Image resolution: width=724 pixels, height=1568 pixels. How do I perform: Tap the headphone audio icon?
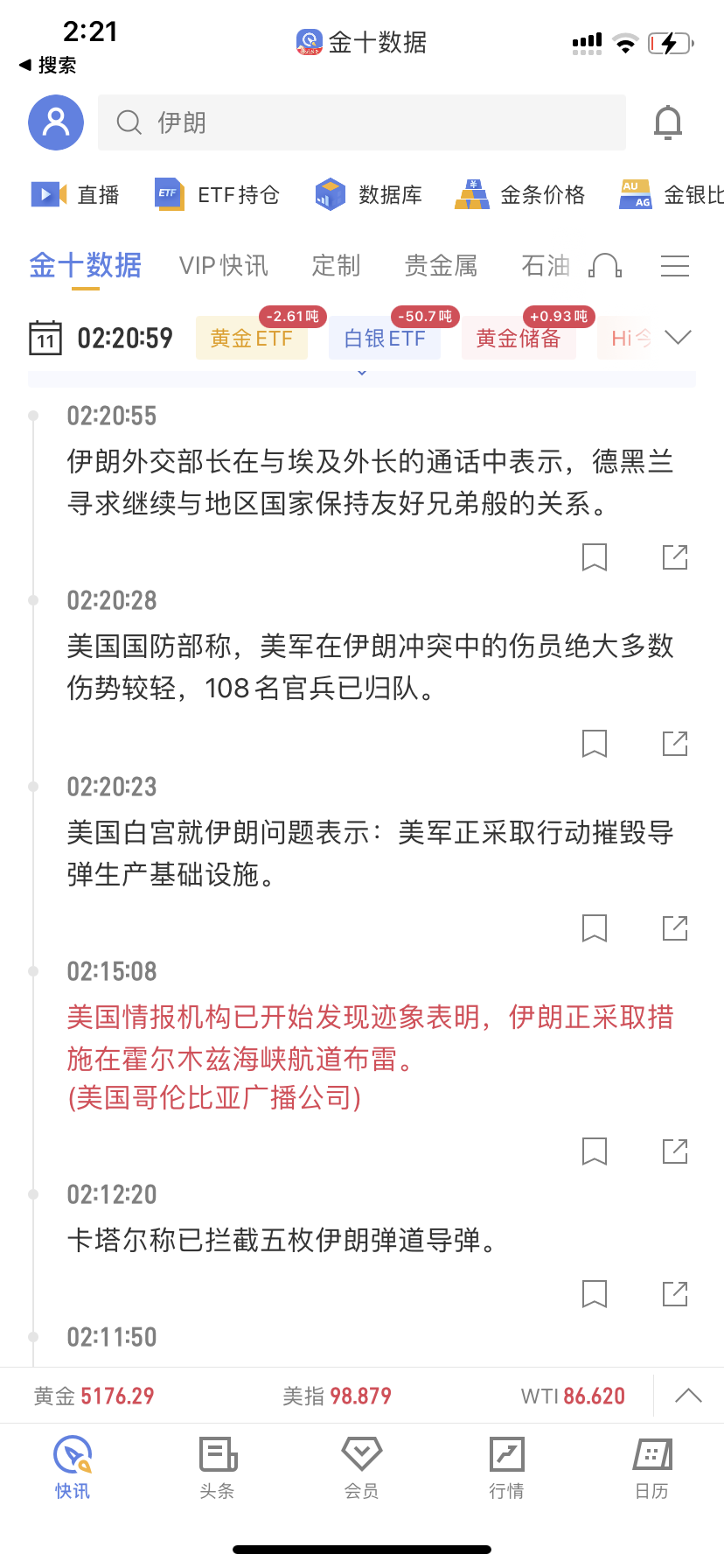pyautogui.click(x=605, y=265)
